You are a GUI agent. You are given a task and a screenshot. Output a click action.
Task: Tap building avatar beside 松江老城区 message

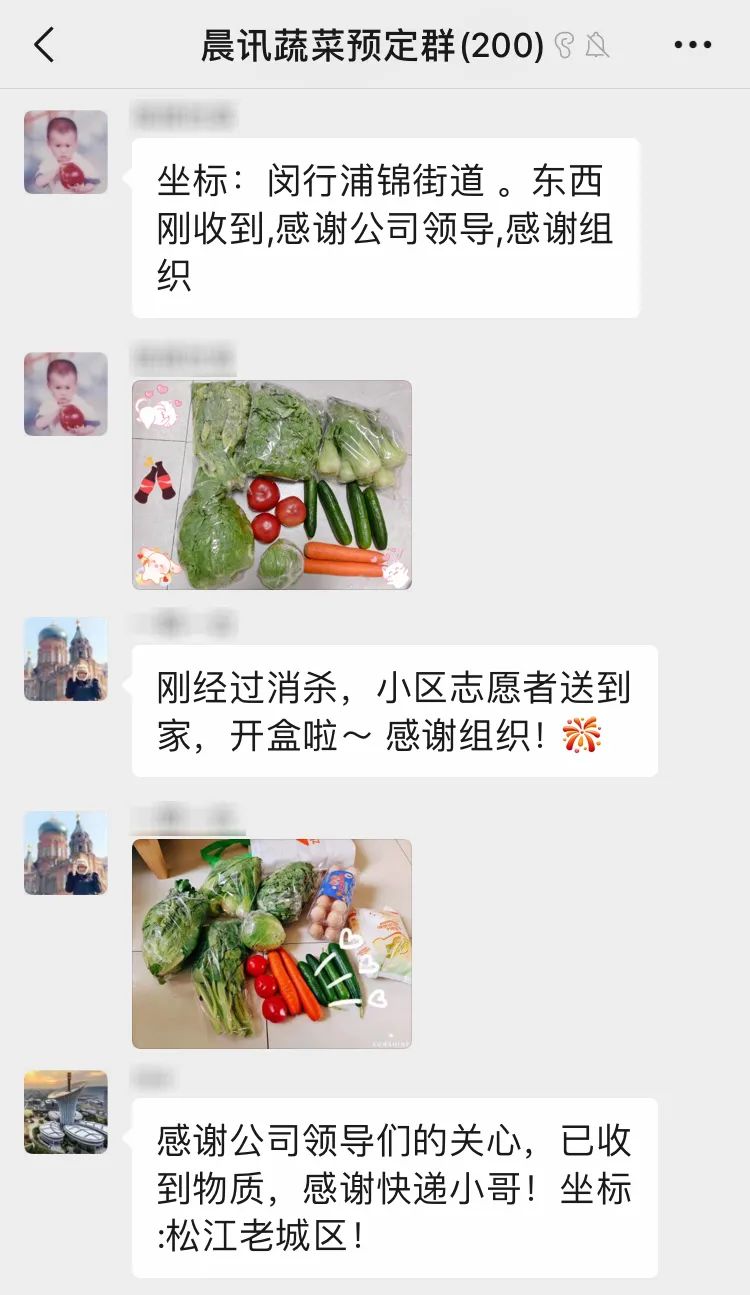point(66,1112)
